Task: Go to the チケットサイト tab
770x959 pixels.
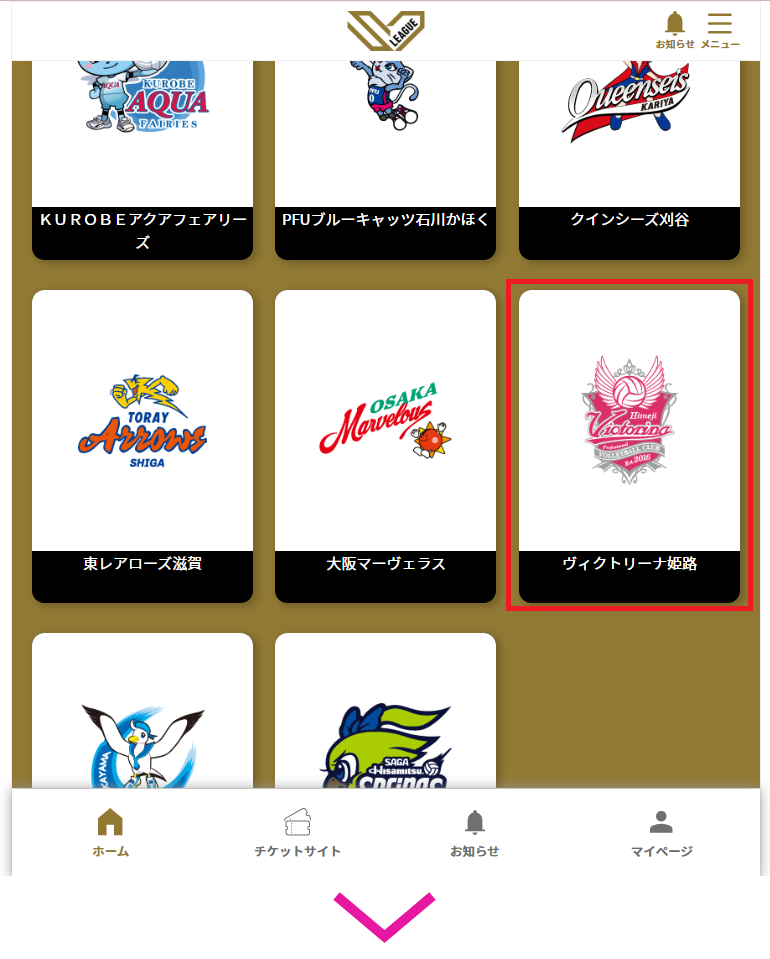Action: tap(297, 834)
